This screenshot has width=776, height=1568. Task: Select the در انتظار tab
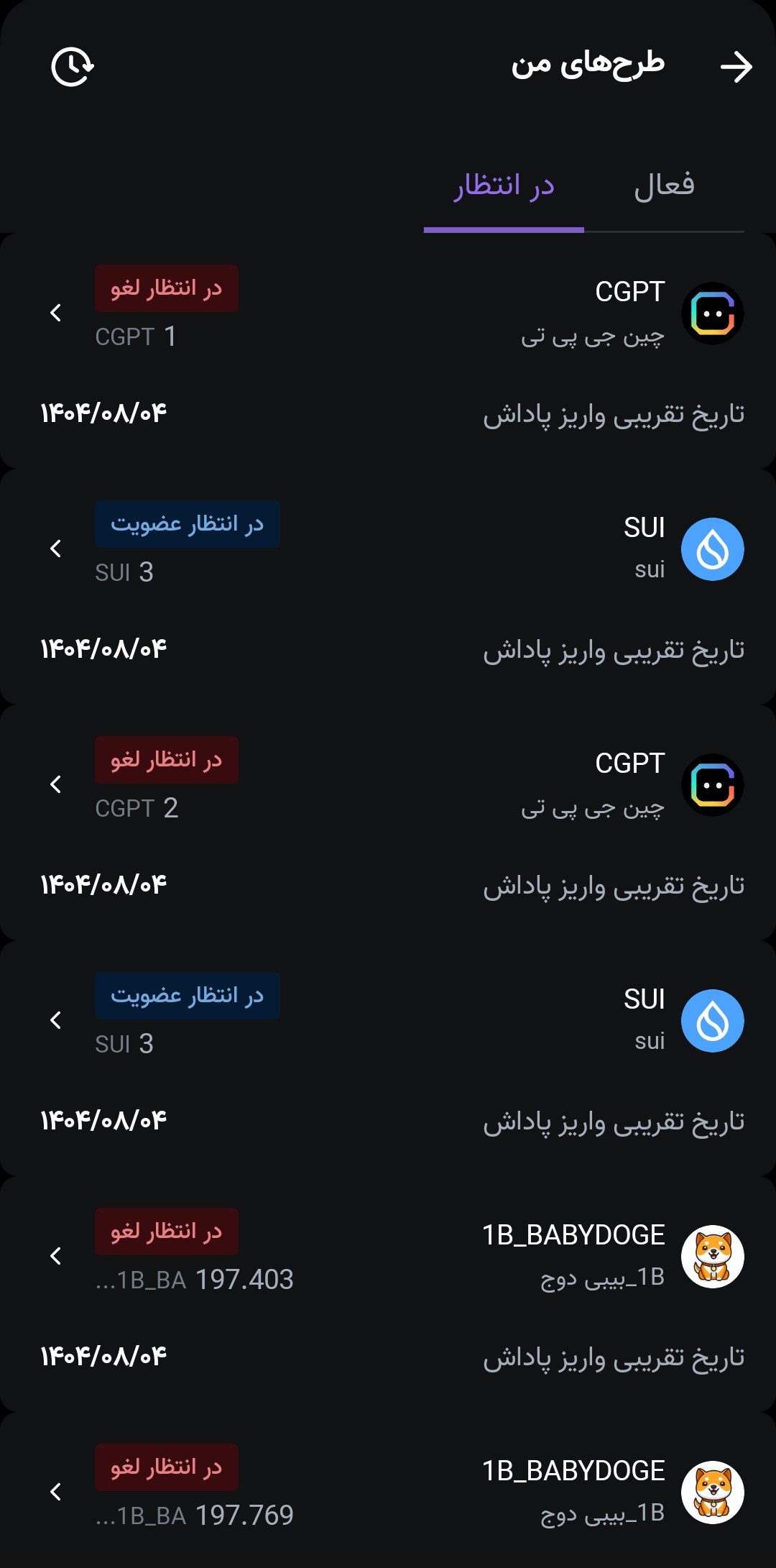click(504, 185)
